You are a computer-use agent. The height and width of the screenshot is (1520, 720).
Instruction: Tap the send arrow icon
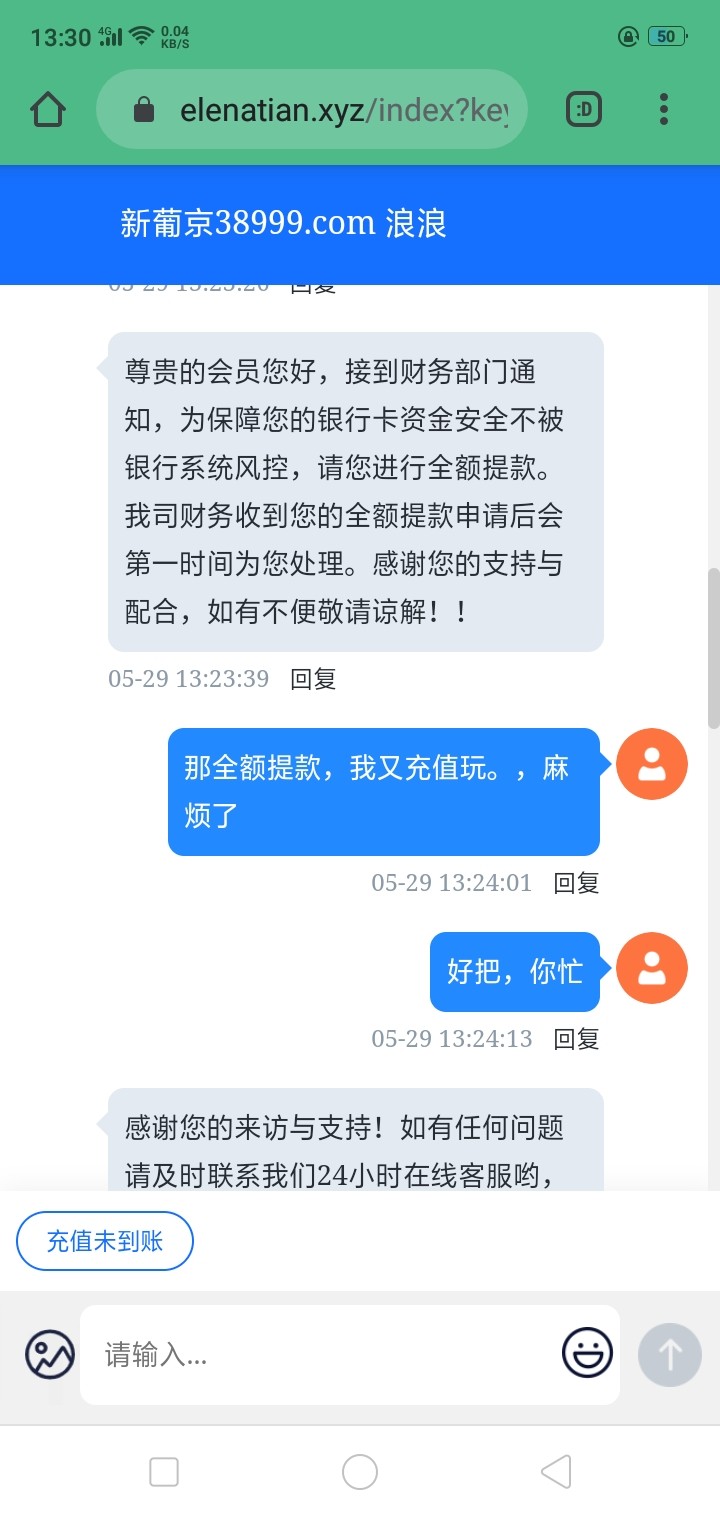668,1353
